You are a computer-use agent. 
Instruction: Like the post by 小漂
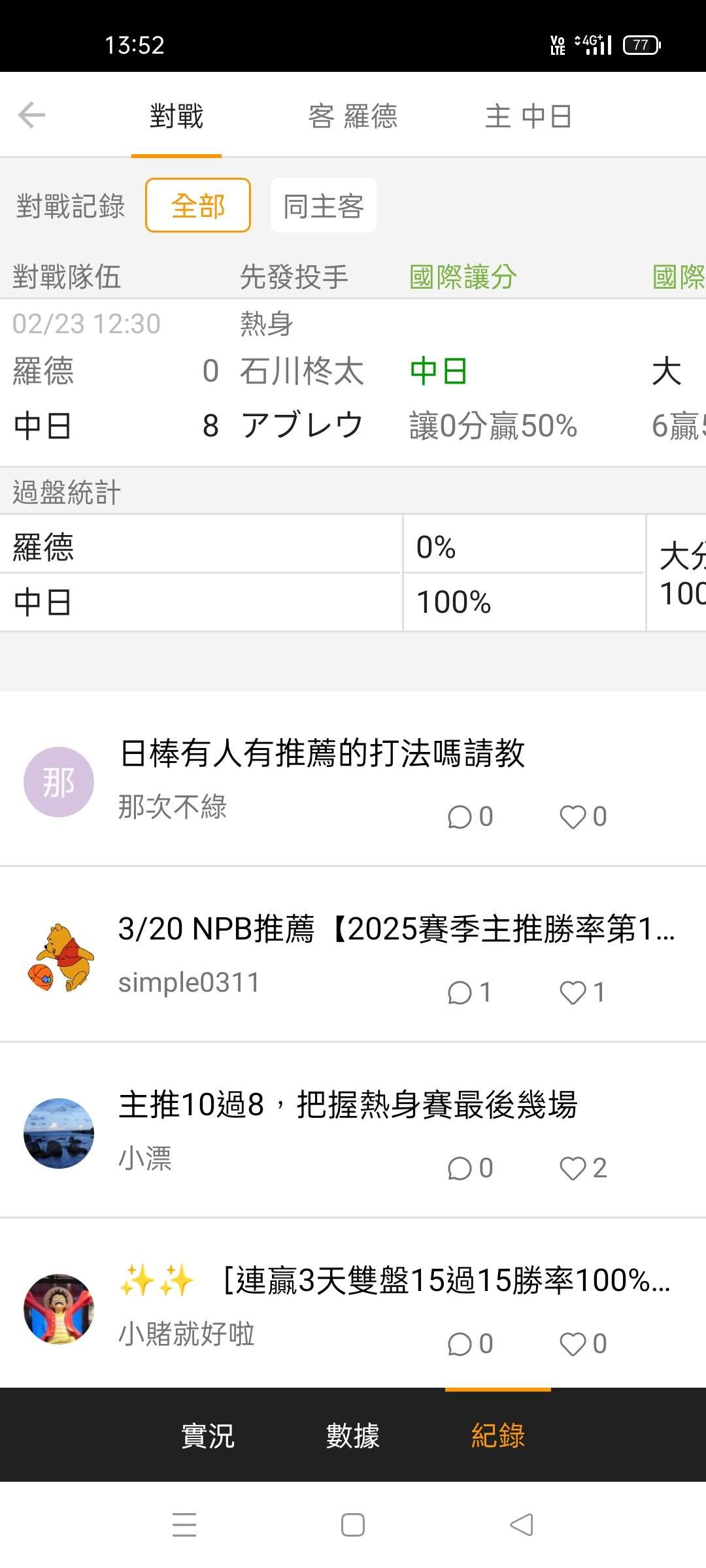pos(582,1168)
